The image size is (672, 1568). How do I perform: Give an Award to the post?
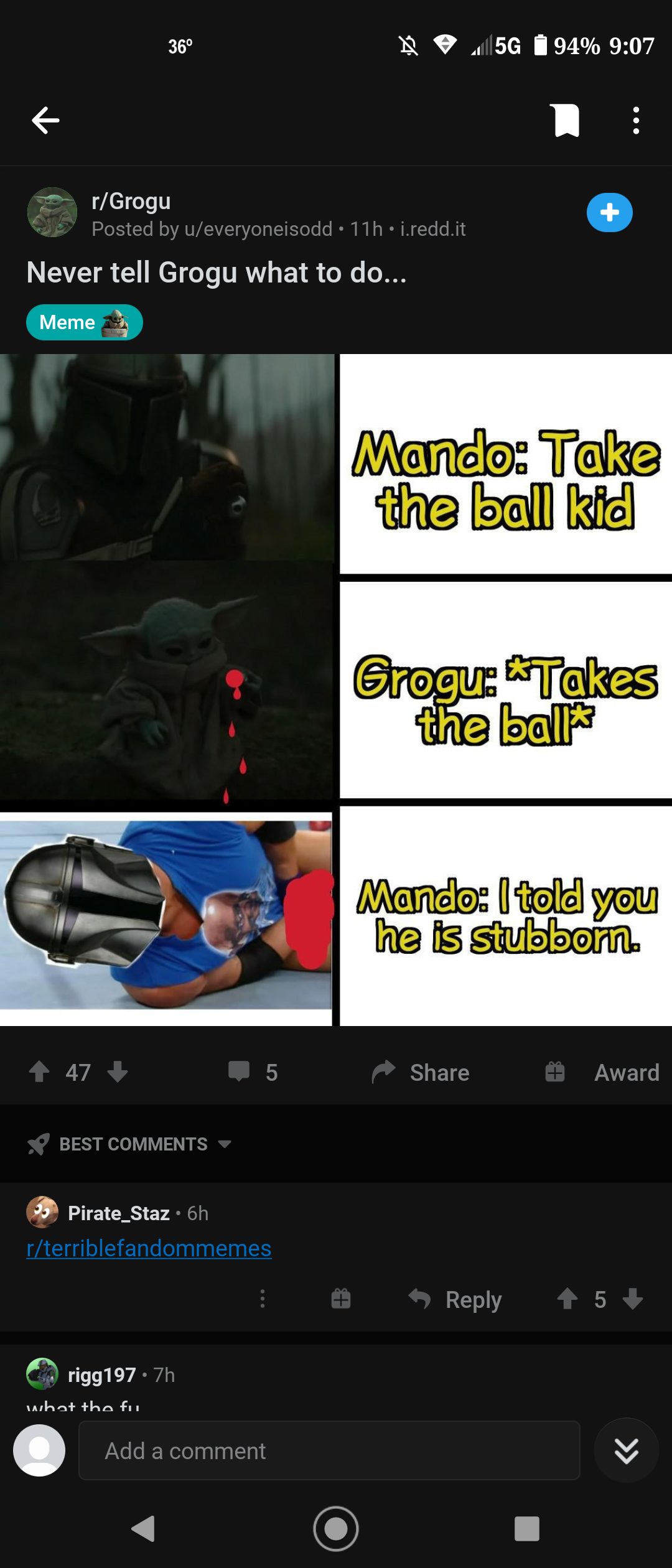tap(602, 1071)
